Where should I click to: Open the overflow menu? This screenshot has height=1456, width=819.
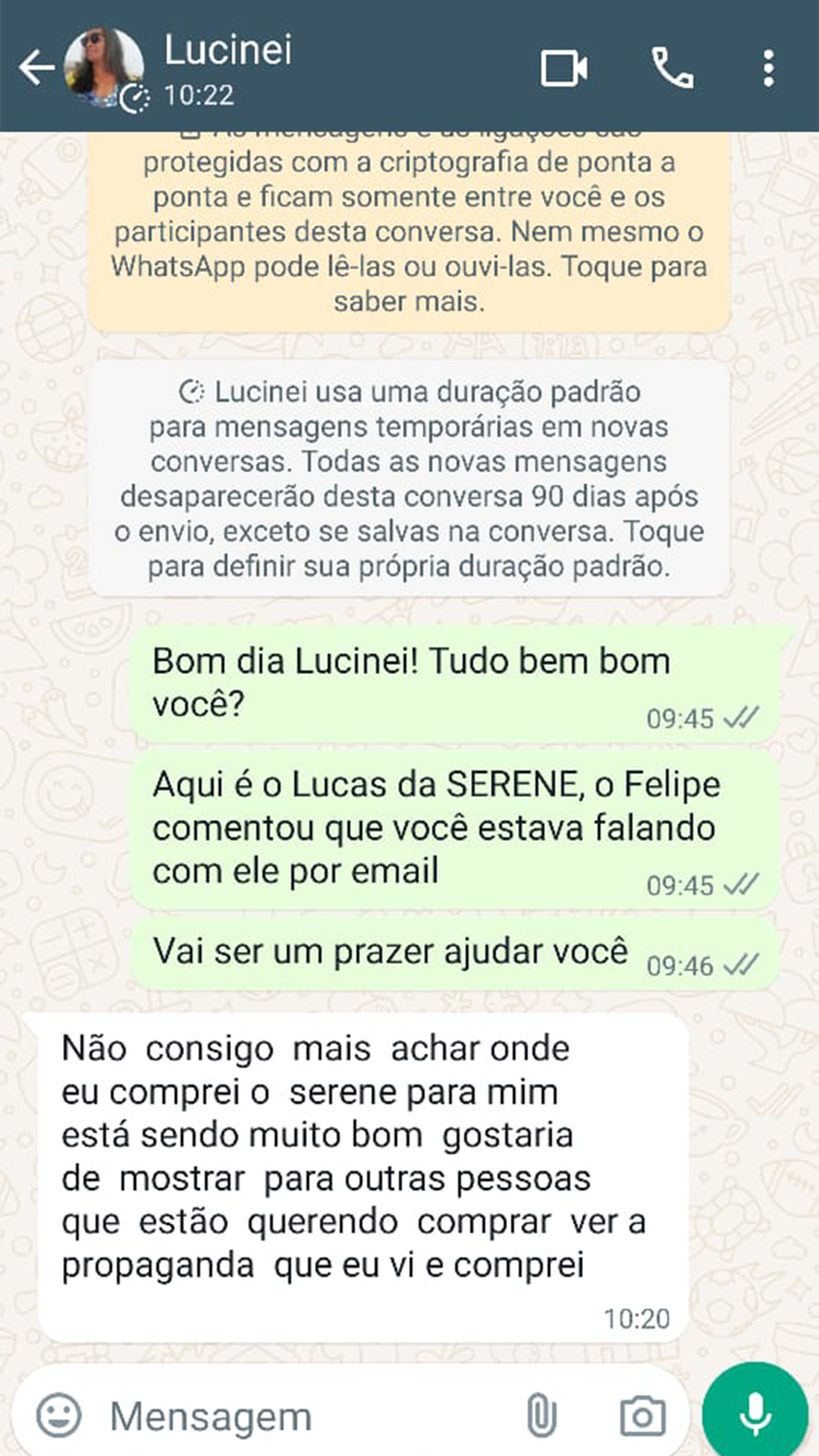tap(768, 69)
